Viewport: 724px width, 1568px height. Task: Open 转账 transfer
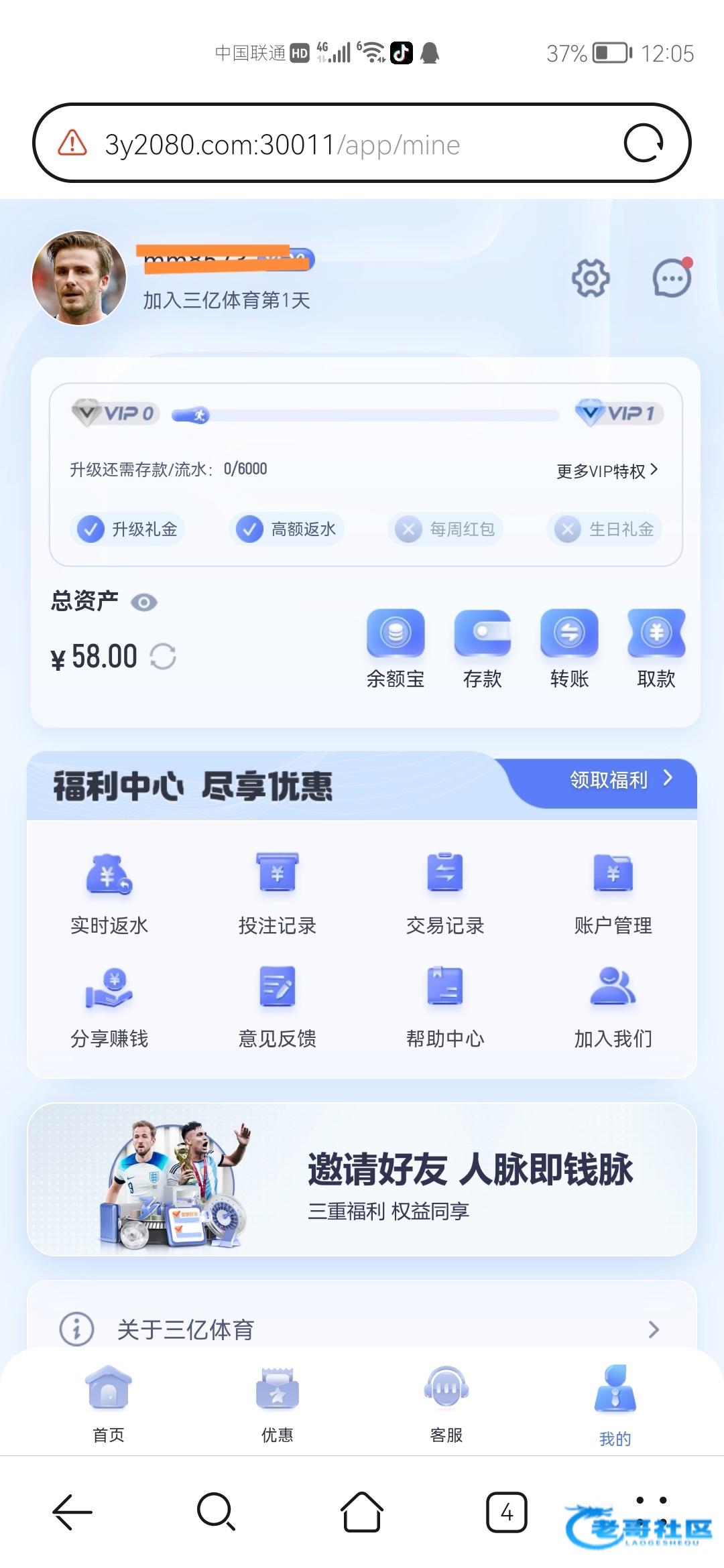[x=569, y=648]
